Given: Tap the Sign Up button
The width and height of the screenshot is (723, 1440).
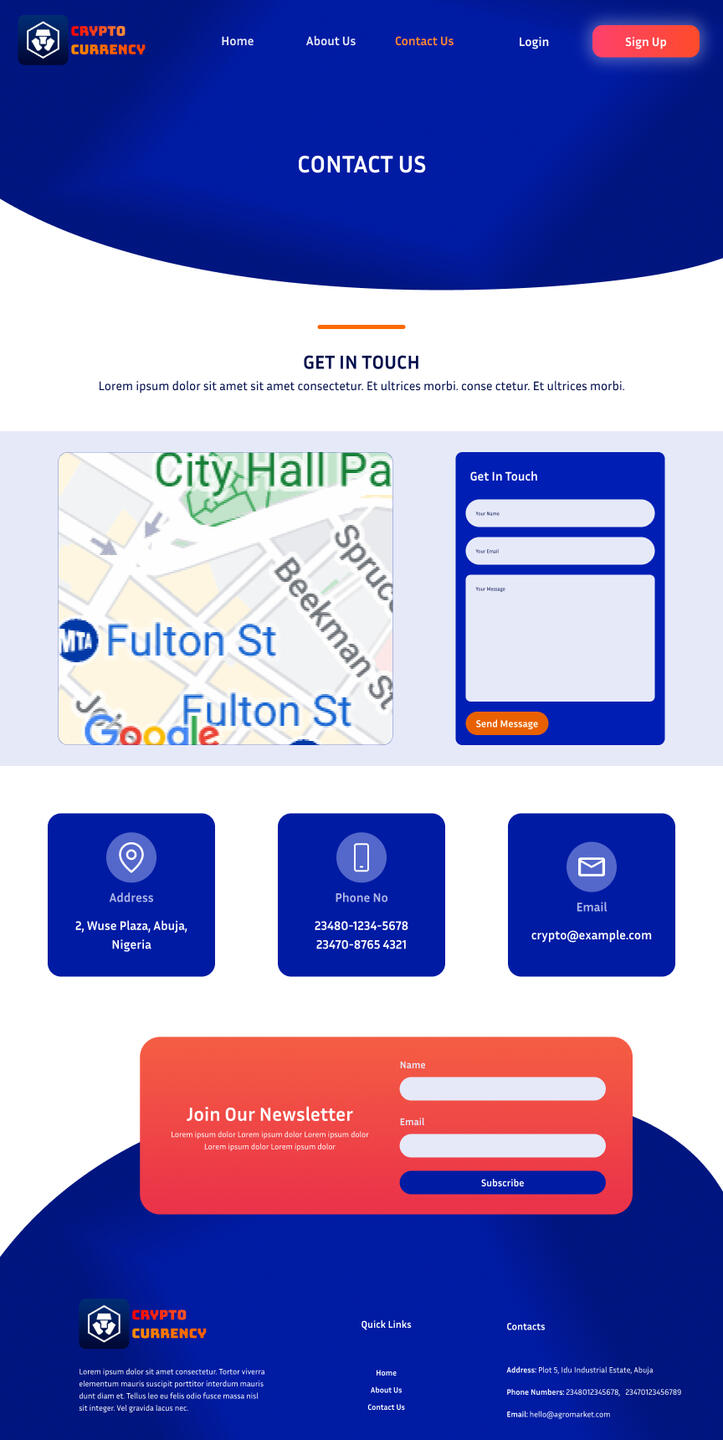Looking at the screenshot, I should coord(645,41).
